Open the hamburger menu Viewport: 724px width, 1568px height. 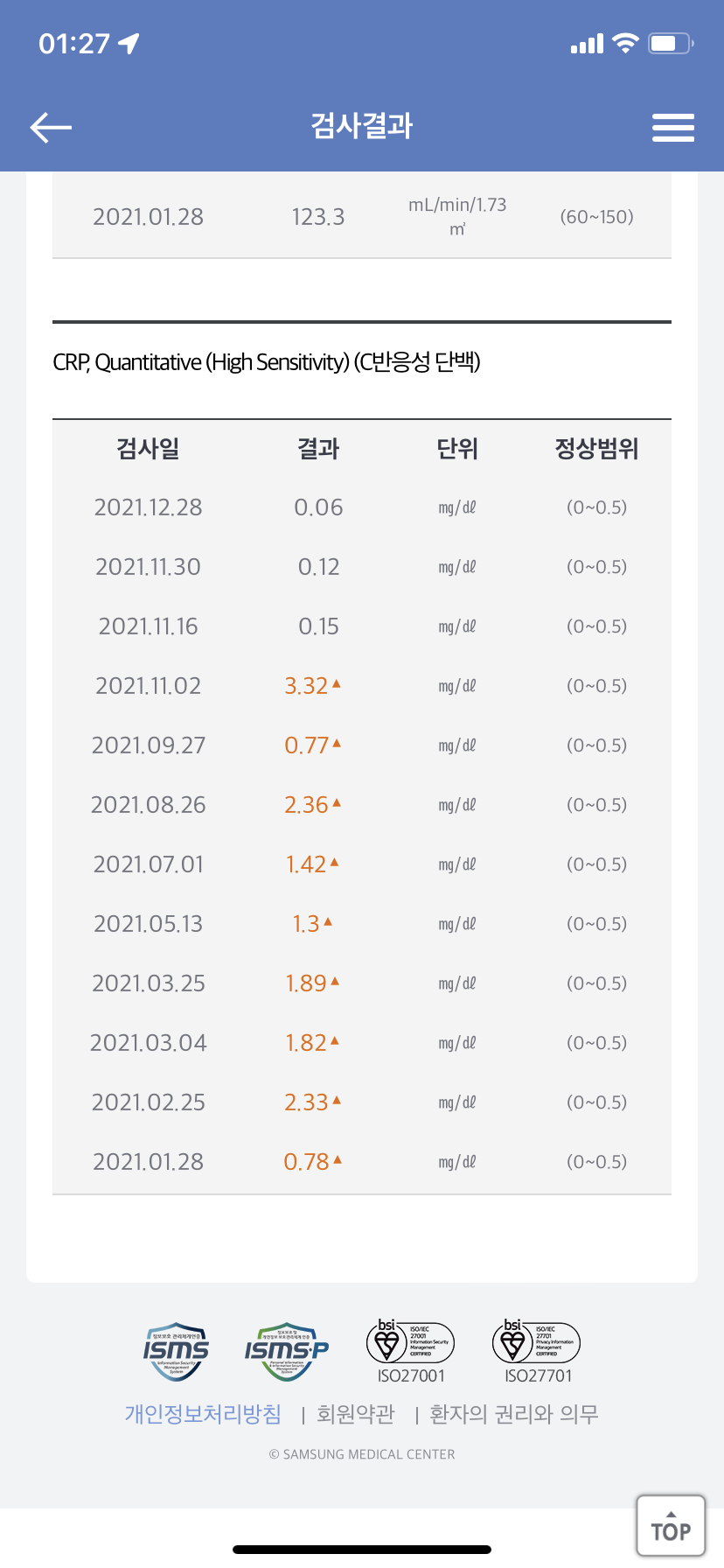pos(672,128)
